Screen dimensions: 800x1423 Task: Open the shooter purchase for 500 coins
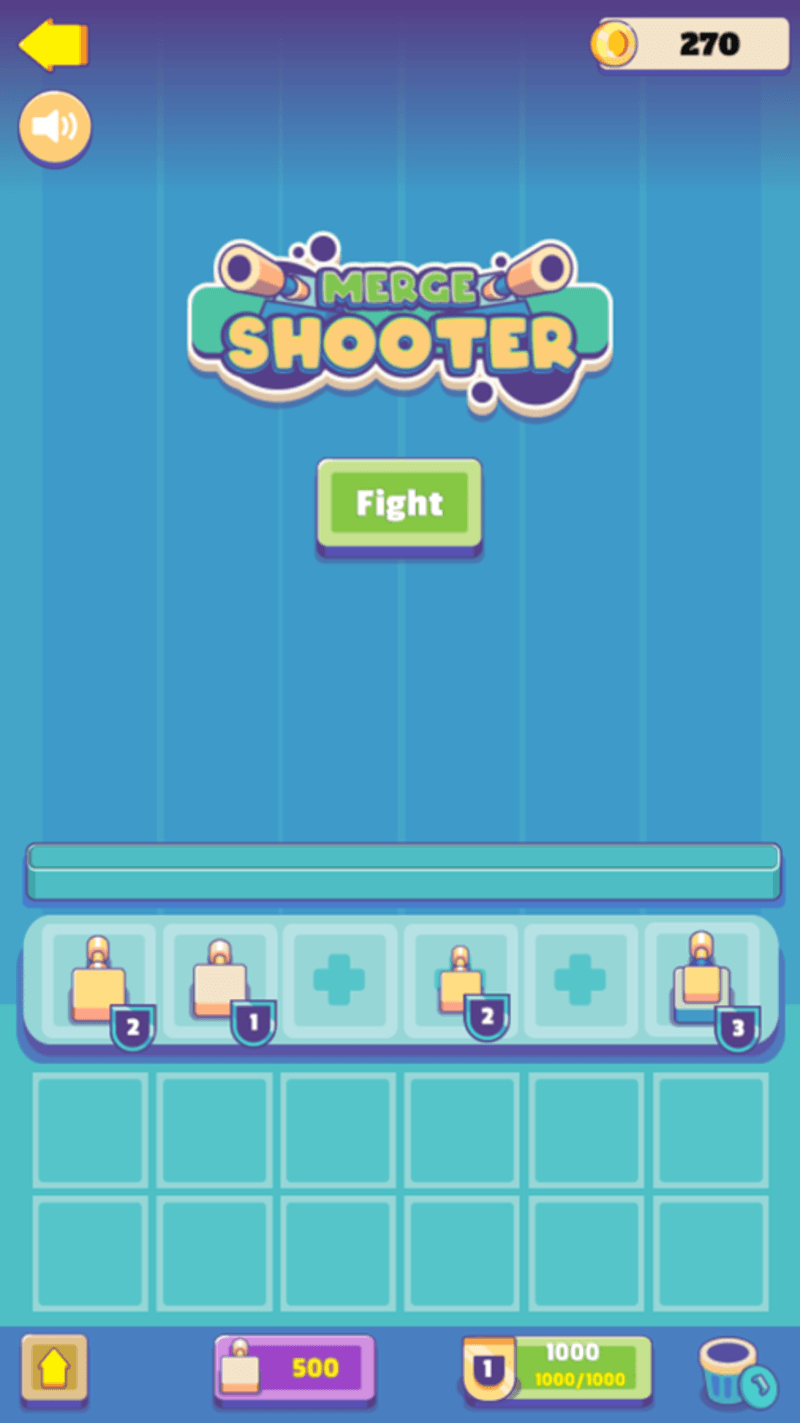(x=295, y=1368)
